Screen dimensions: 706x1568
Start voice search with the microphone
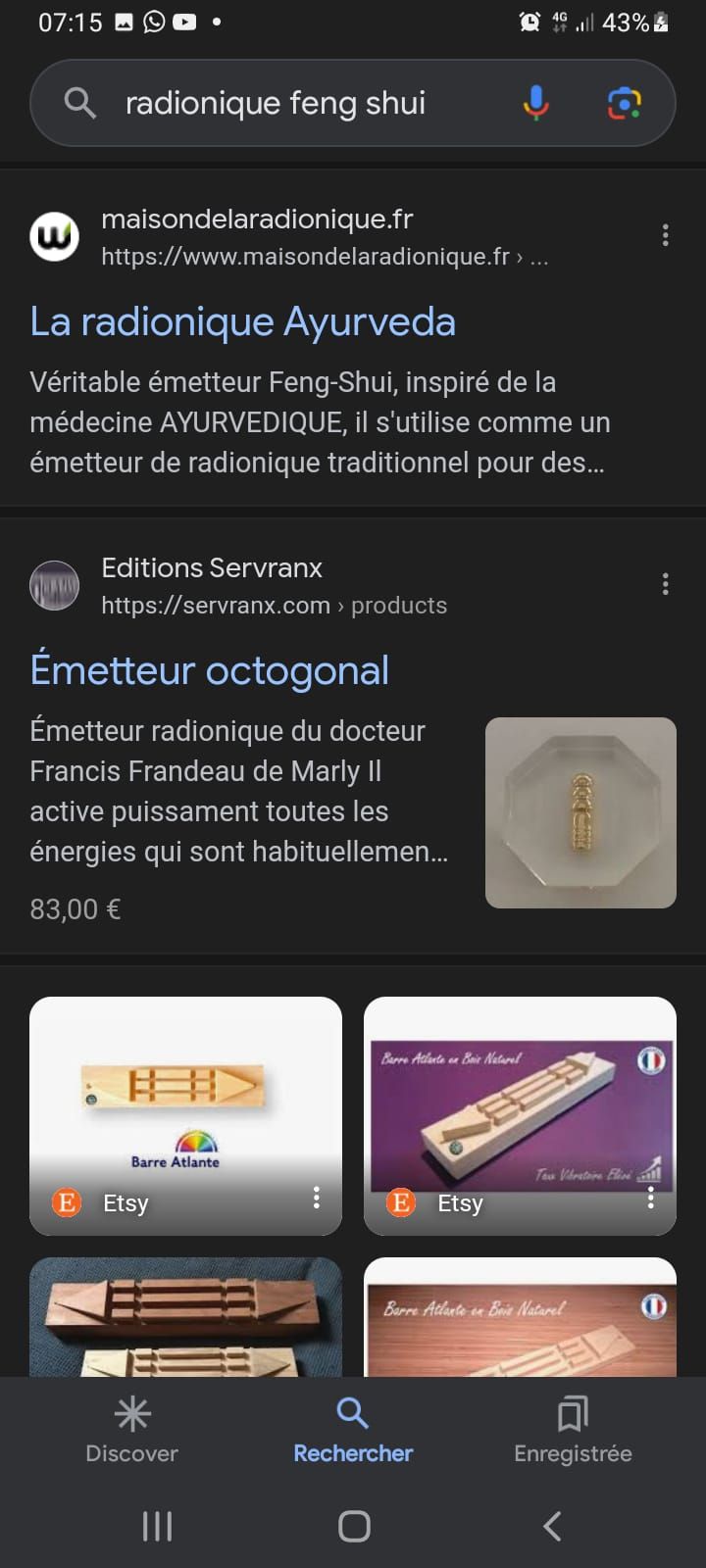535,103
